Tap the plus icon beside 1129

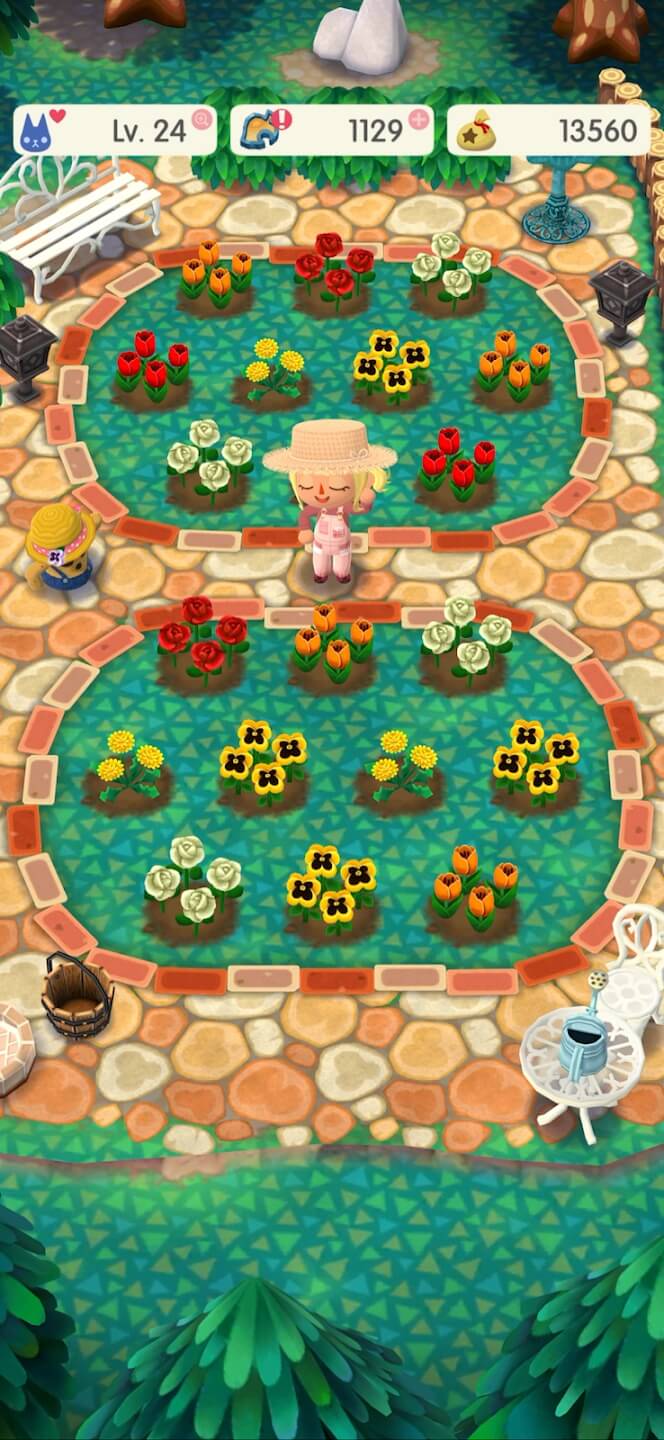tap(419, 120)
